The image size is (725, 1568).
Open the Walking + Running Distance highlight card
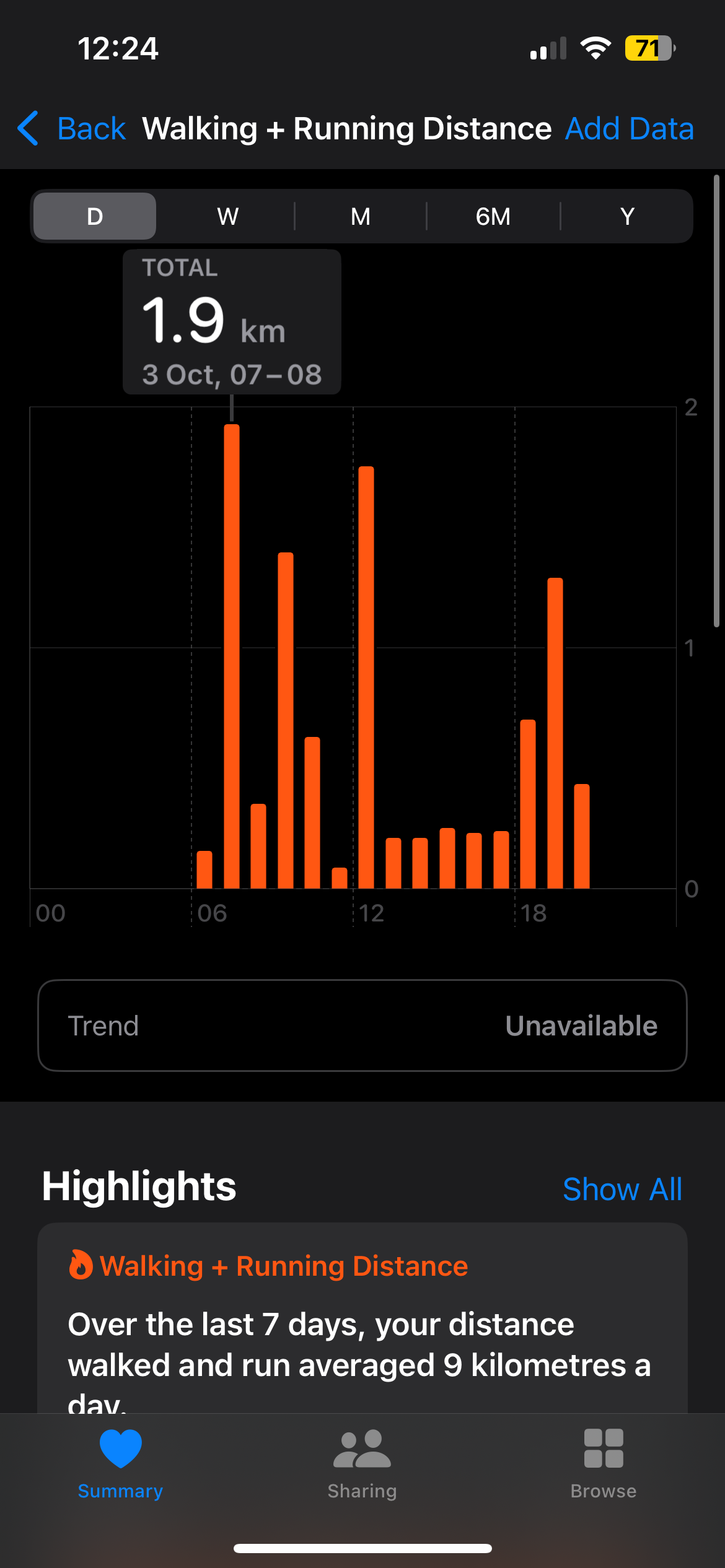click(362, 1325)
